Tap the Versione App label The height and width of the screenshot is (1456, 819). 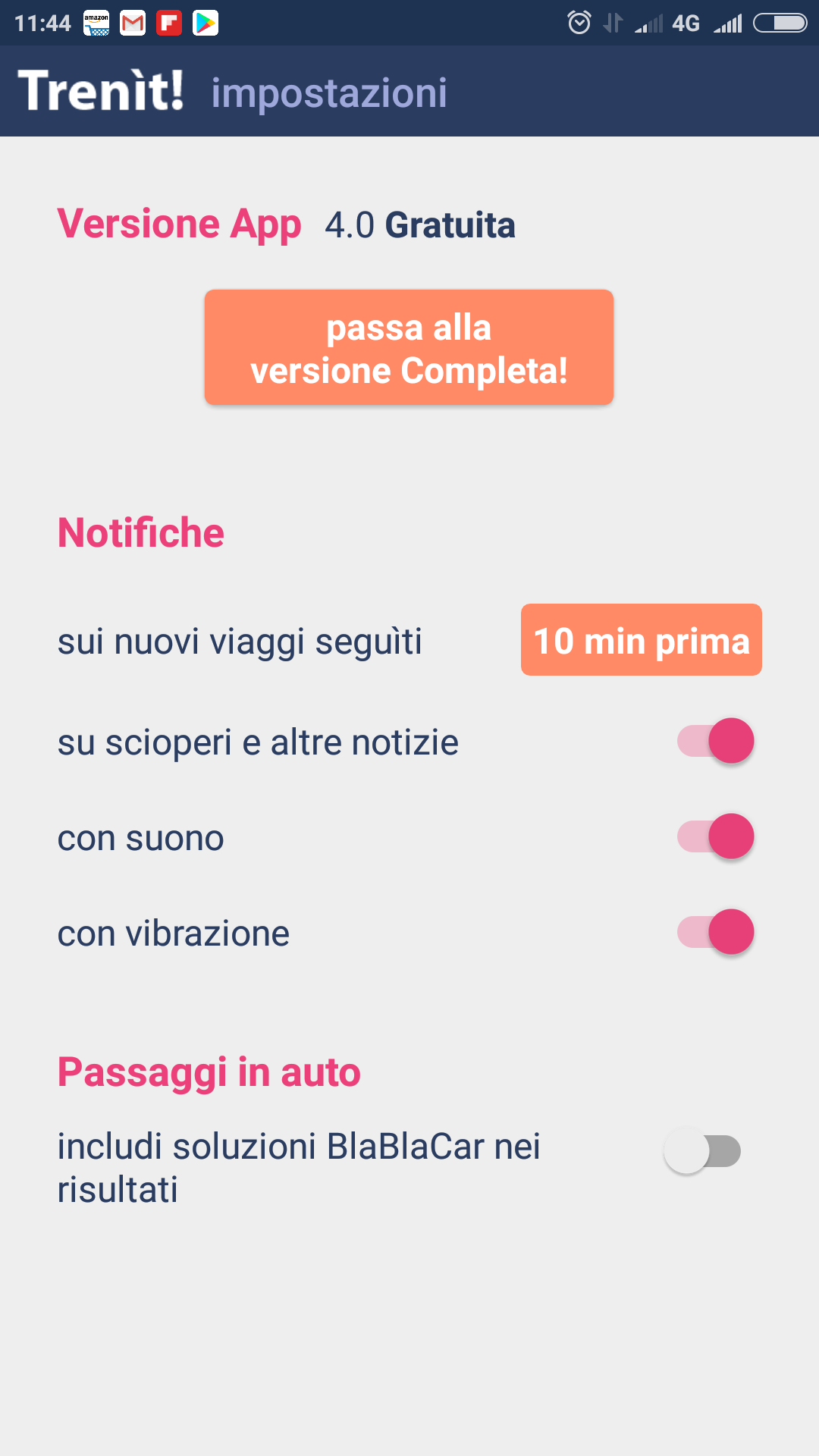coord(180,224)
